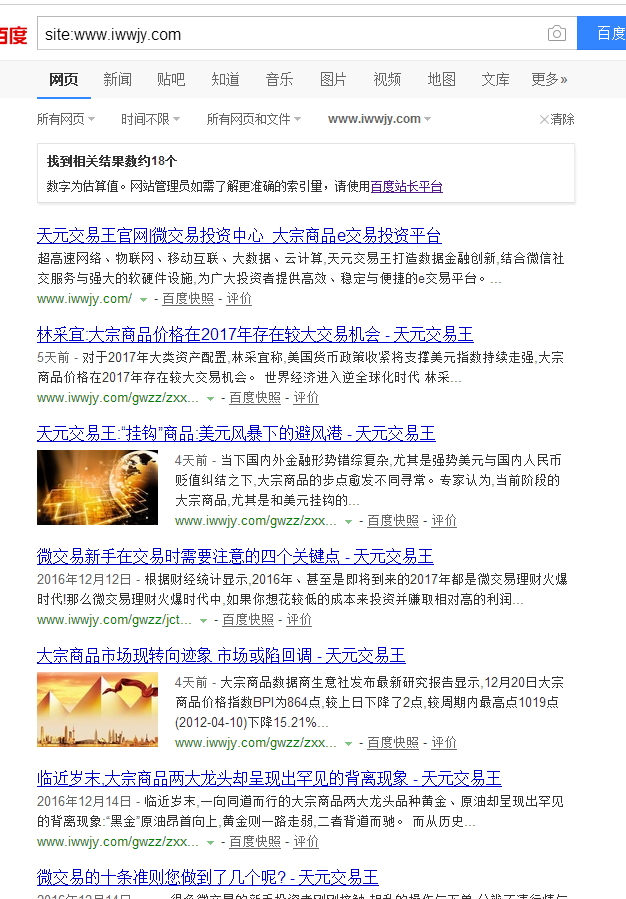Screen dimensions: 626x899
Task: Open the 林采宜 大宗商品价格 result
Action: click(255, 334)
